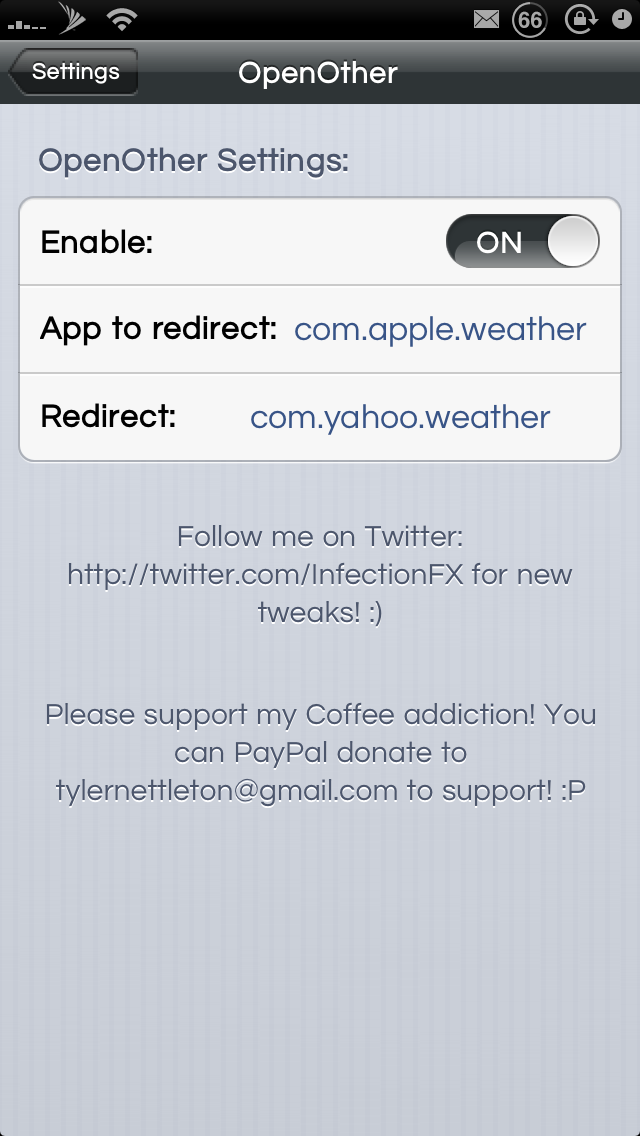Turn off the Enable switch
The height and width of the screenshot is (1136, 640).
[523, 241]
